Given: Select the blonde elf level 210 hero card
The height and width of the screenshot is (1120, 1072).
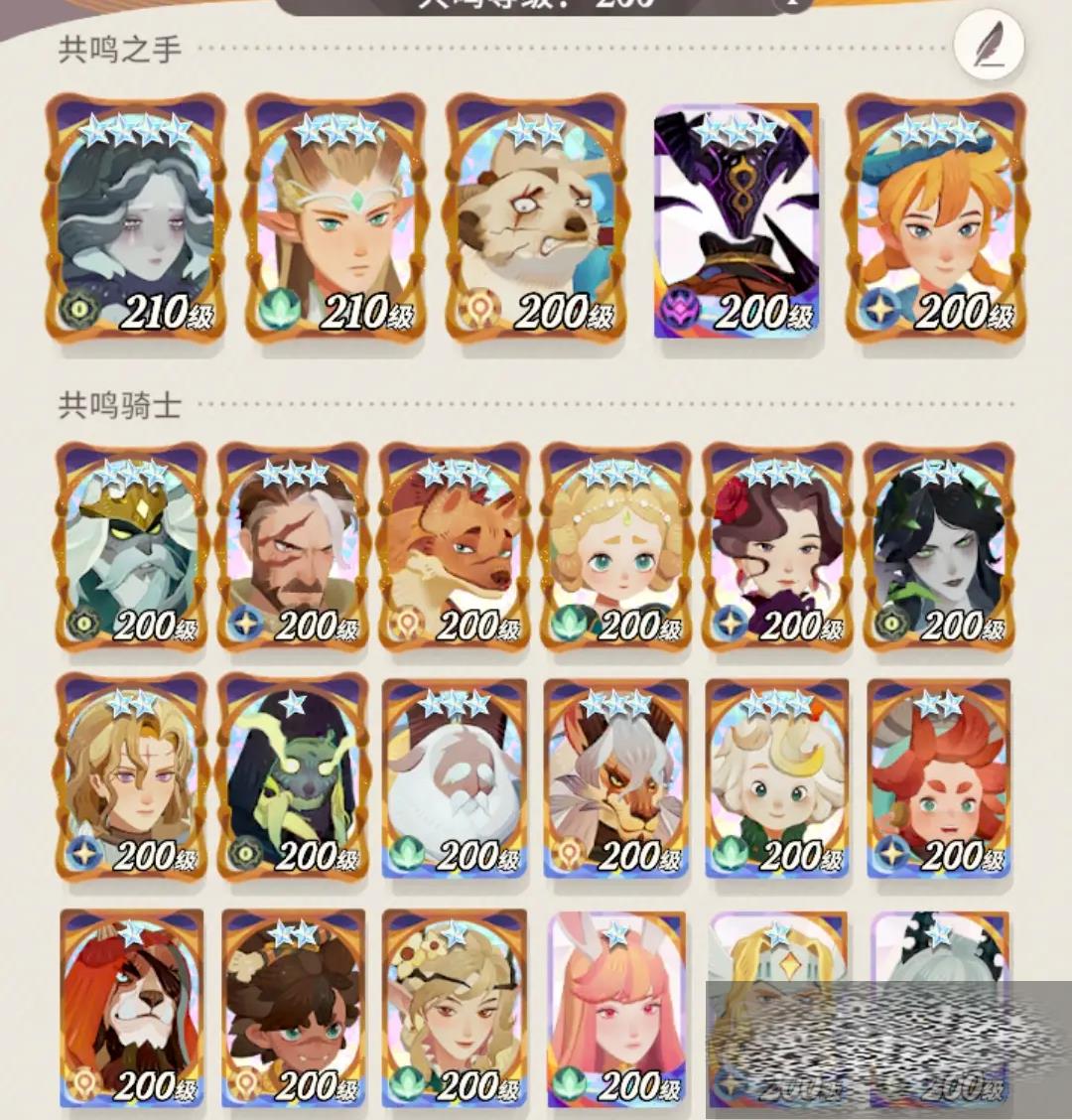Looking at the screenshot, I should (335, 218).
